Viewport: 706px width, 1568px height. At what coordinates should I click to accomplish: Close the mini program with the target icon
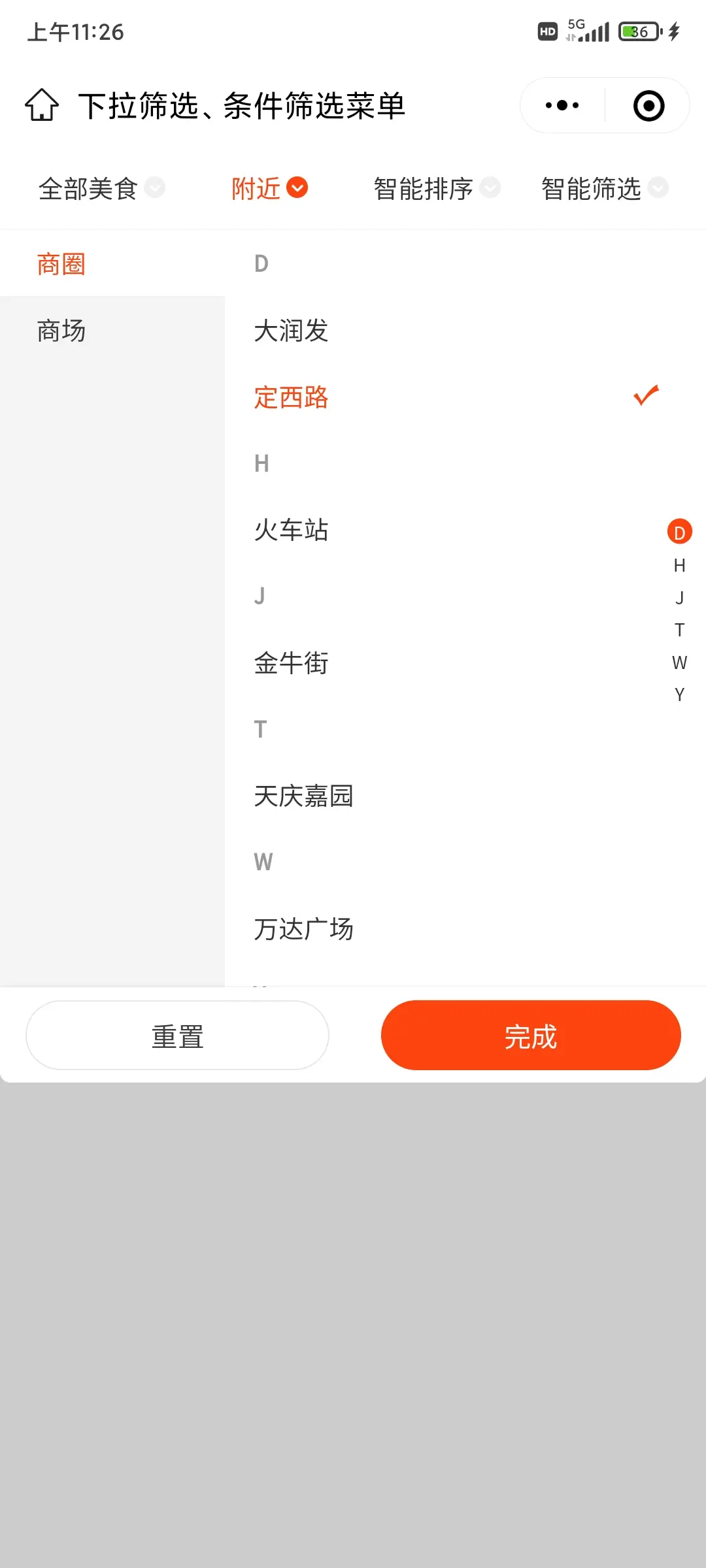pyautogui.click(x=648, y=106)
